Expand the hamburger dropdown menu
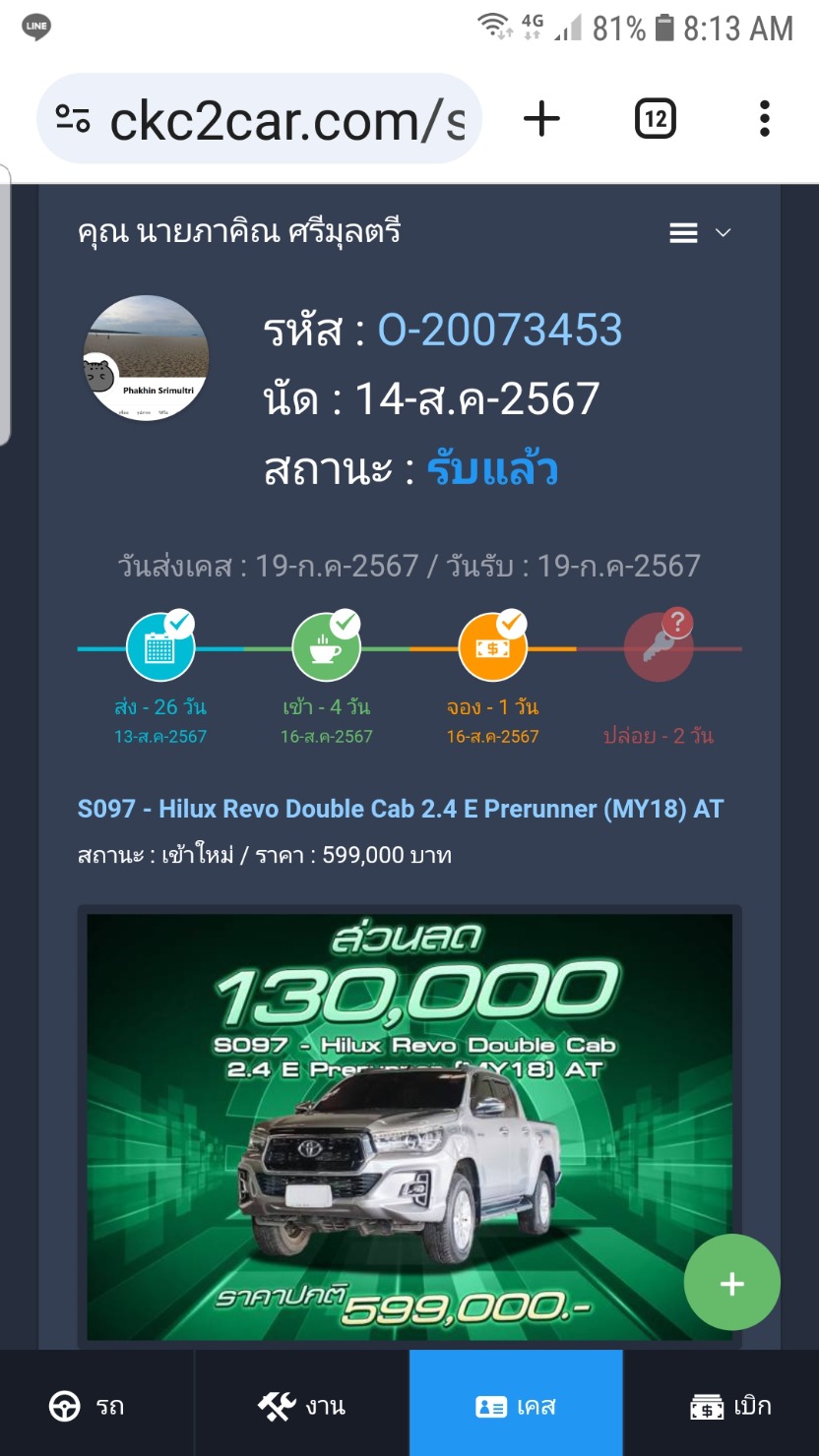Viewport: 819px width, 1456px height. (x=700, y=233)
